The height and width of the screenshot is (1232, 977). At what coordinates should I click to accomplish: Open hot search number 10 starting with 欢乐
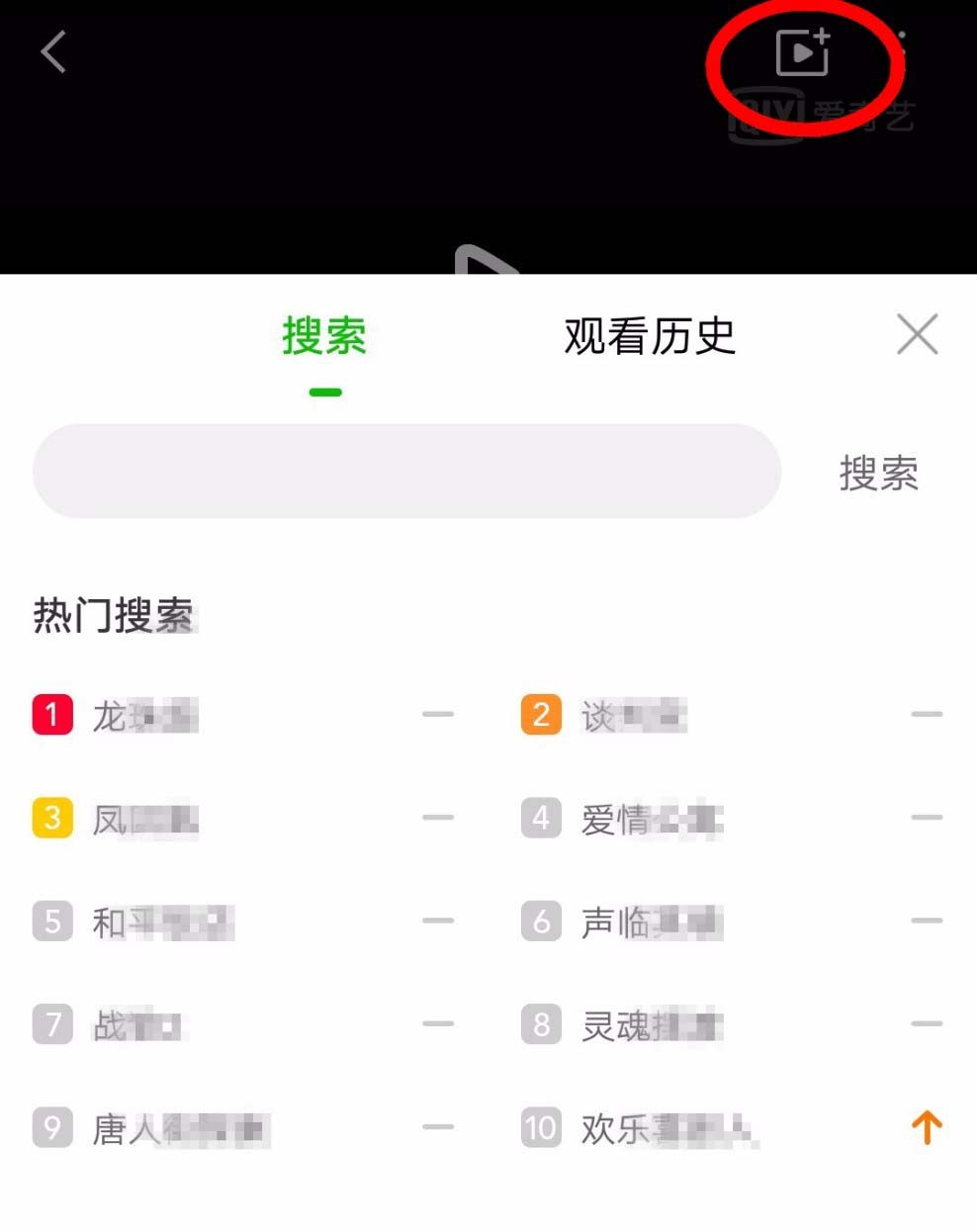pos(667,1128)
